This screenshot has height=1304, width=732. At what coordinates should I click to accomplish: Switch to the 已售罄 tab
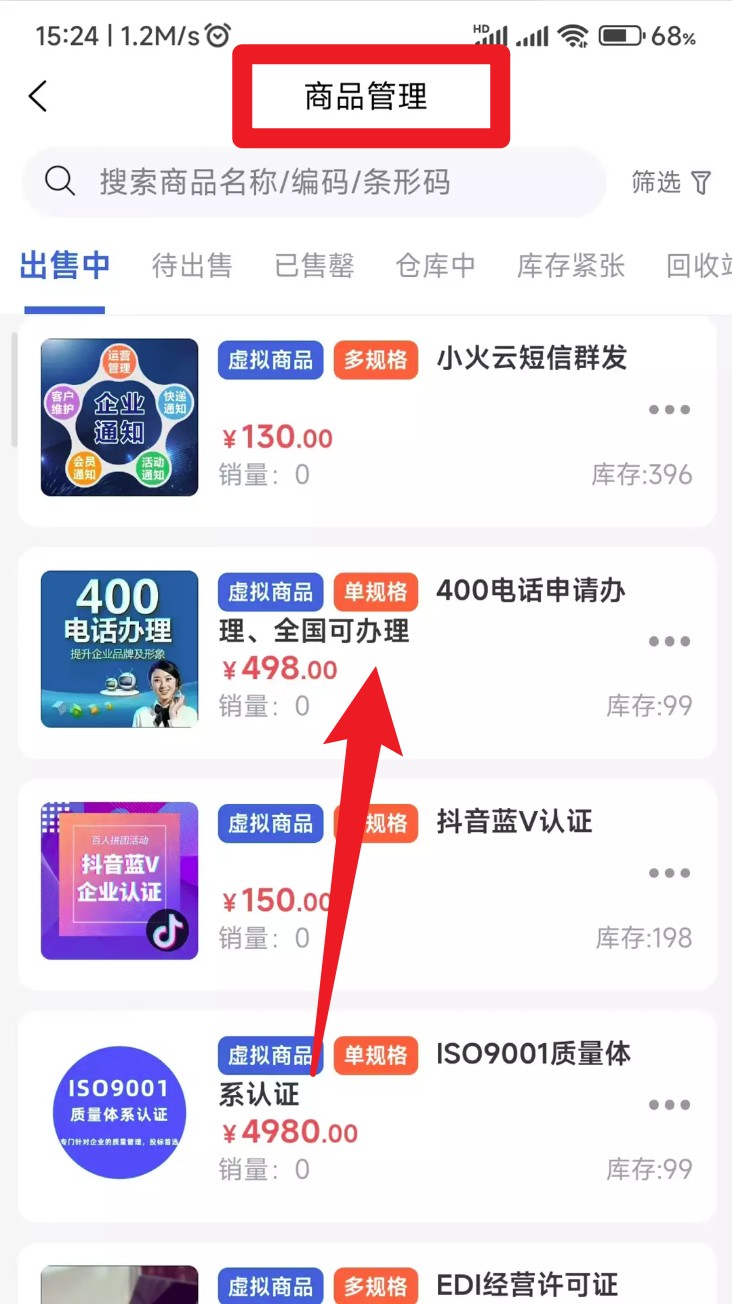point(314,266)
